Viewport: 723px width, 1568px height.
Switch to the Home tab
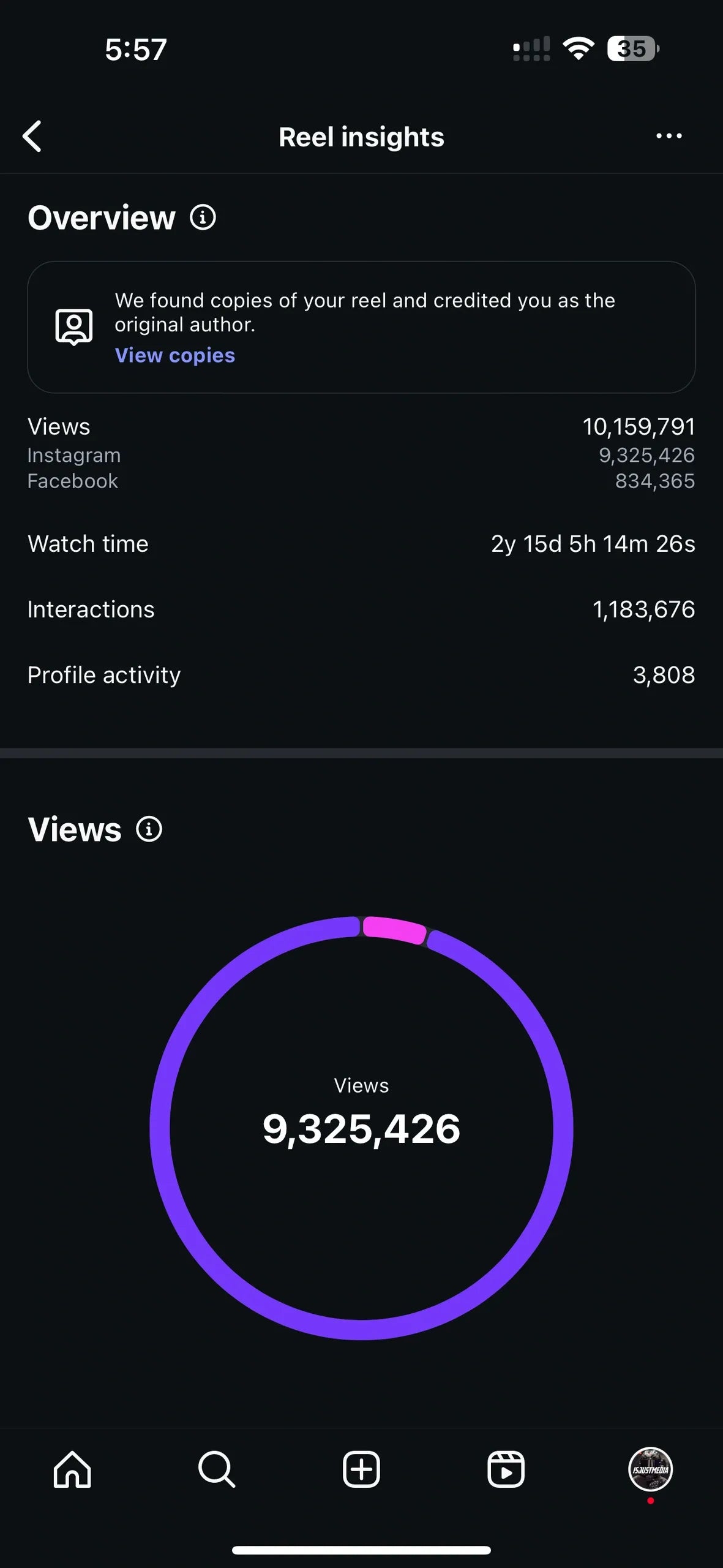72,1469
